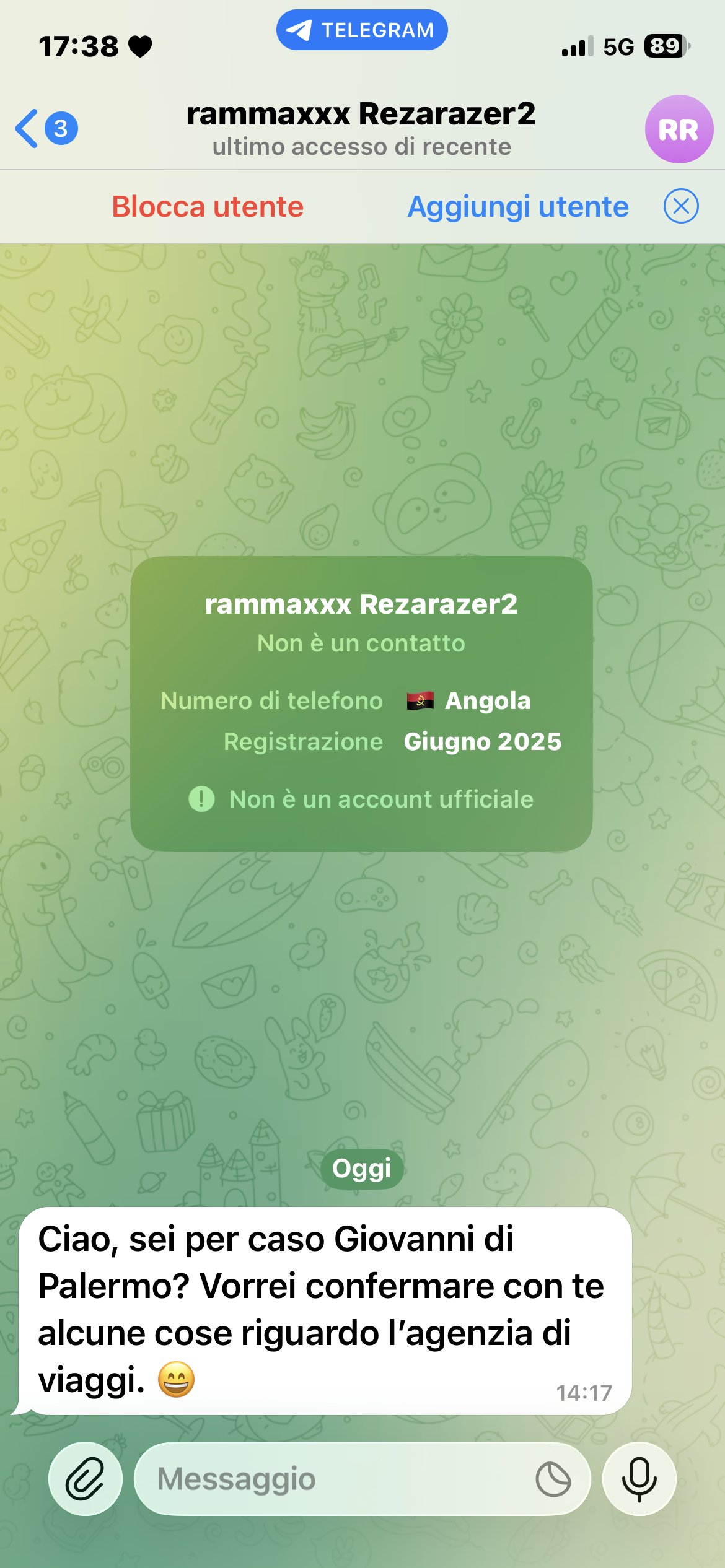Open rammaxxx Rezarazer2 profile avatar
The width and height of the screenshot is (725, 1568).
[x=679, y=129]
